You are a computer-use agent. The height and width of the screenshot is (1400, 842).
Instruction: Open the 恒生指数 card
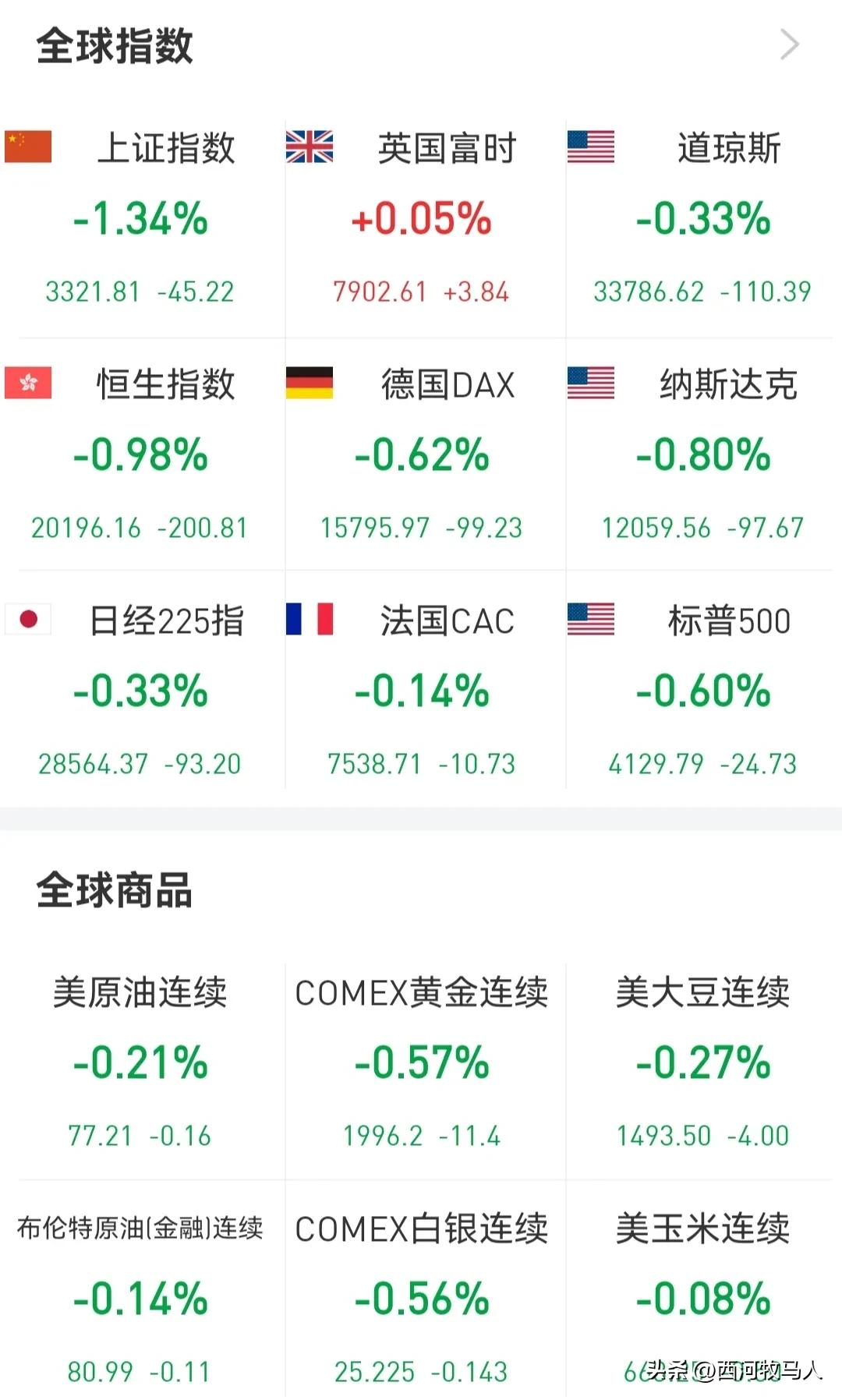142,455
